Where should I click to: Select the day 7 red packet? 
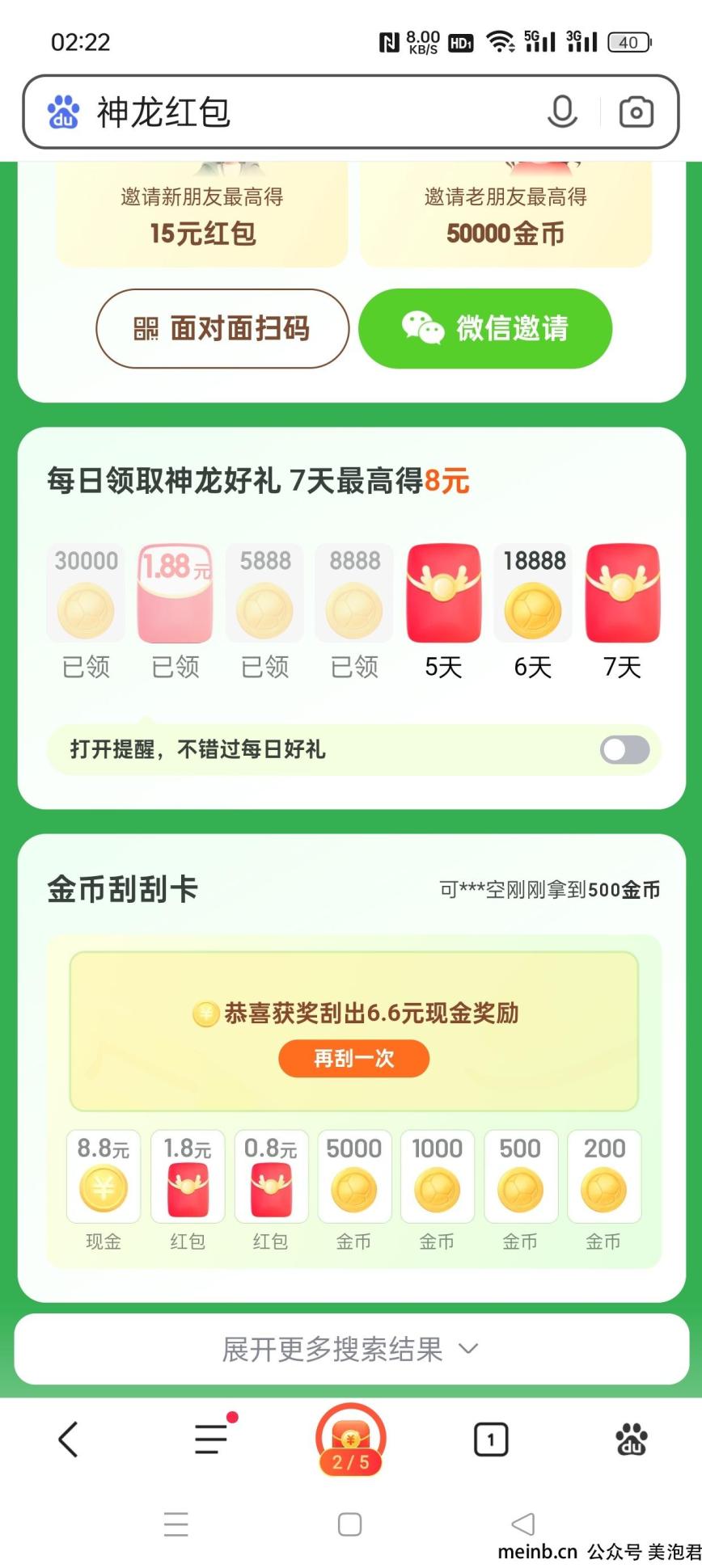622,595
